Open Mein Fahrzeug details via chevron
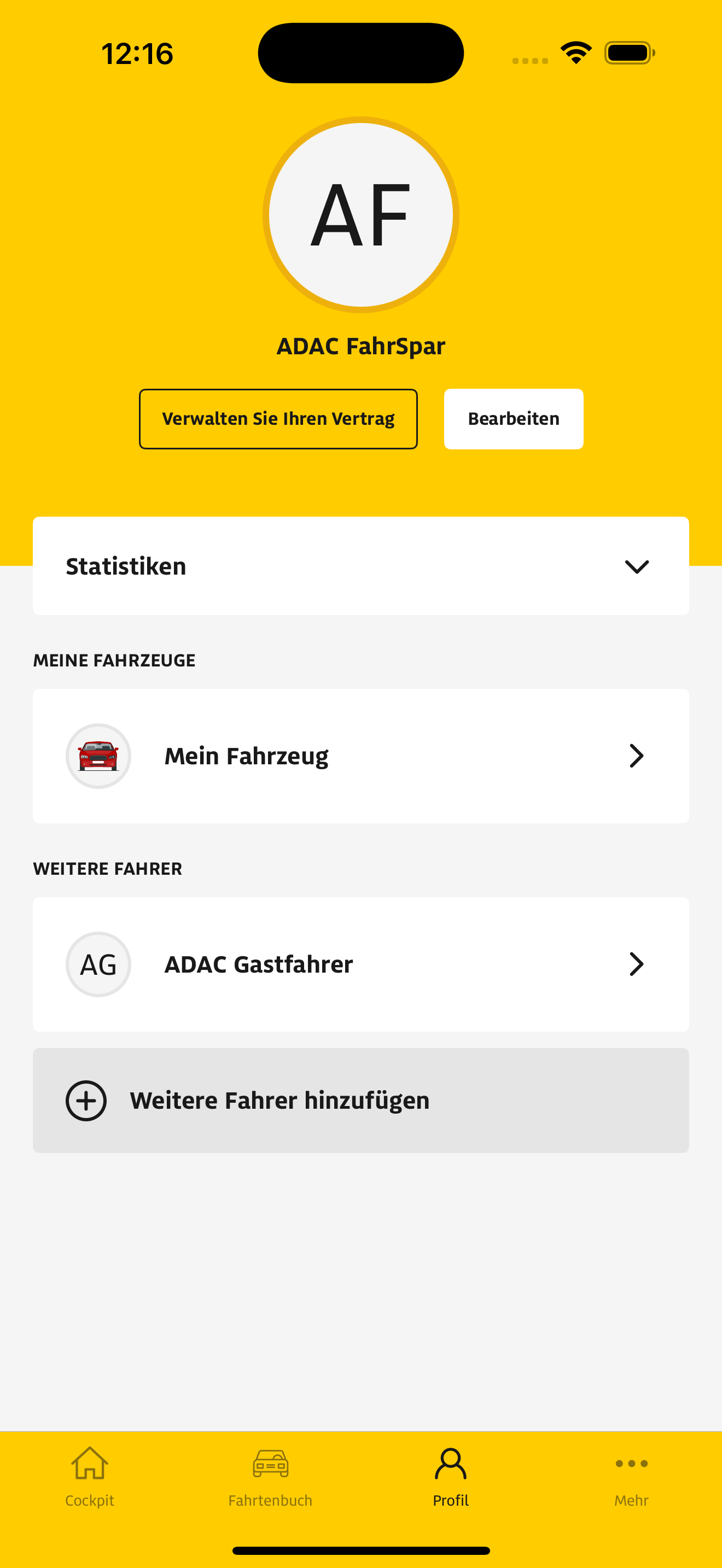 636,756
